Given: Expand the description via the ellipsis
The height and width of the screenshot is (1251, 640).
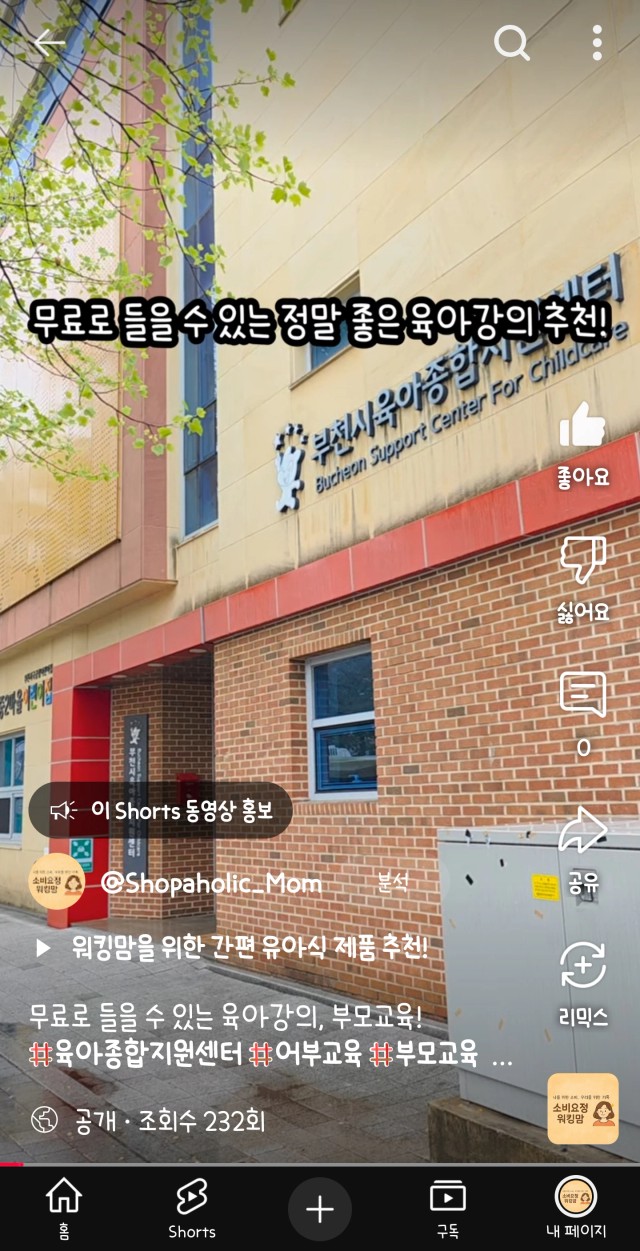Looking at the screenshot, I should pos(503,1056).
